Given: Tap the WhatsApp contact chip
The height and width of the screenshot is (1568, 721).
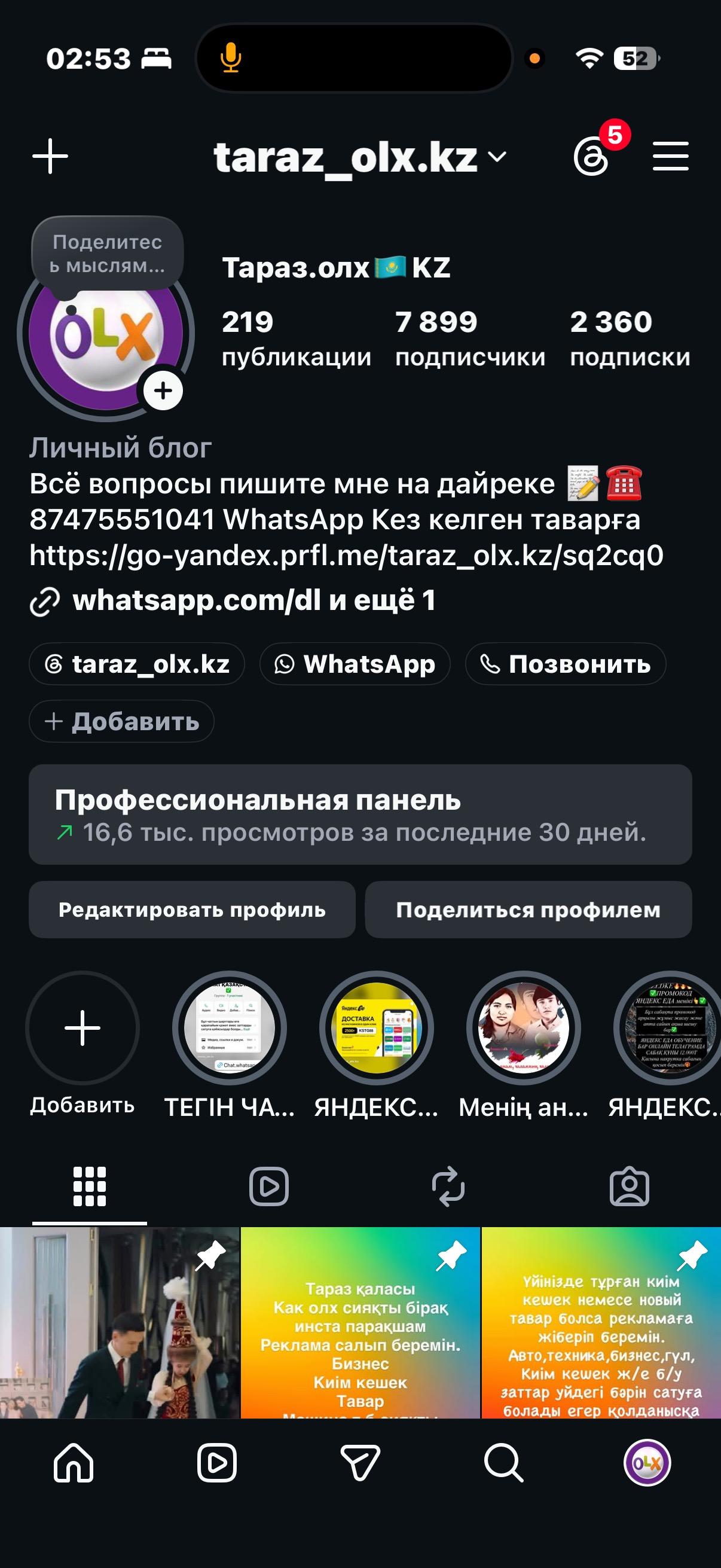Looking at the screenshot, I should click(355, 663).
